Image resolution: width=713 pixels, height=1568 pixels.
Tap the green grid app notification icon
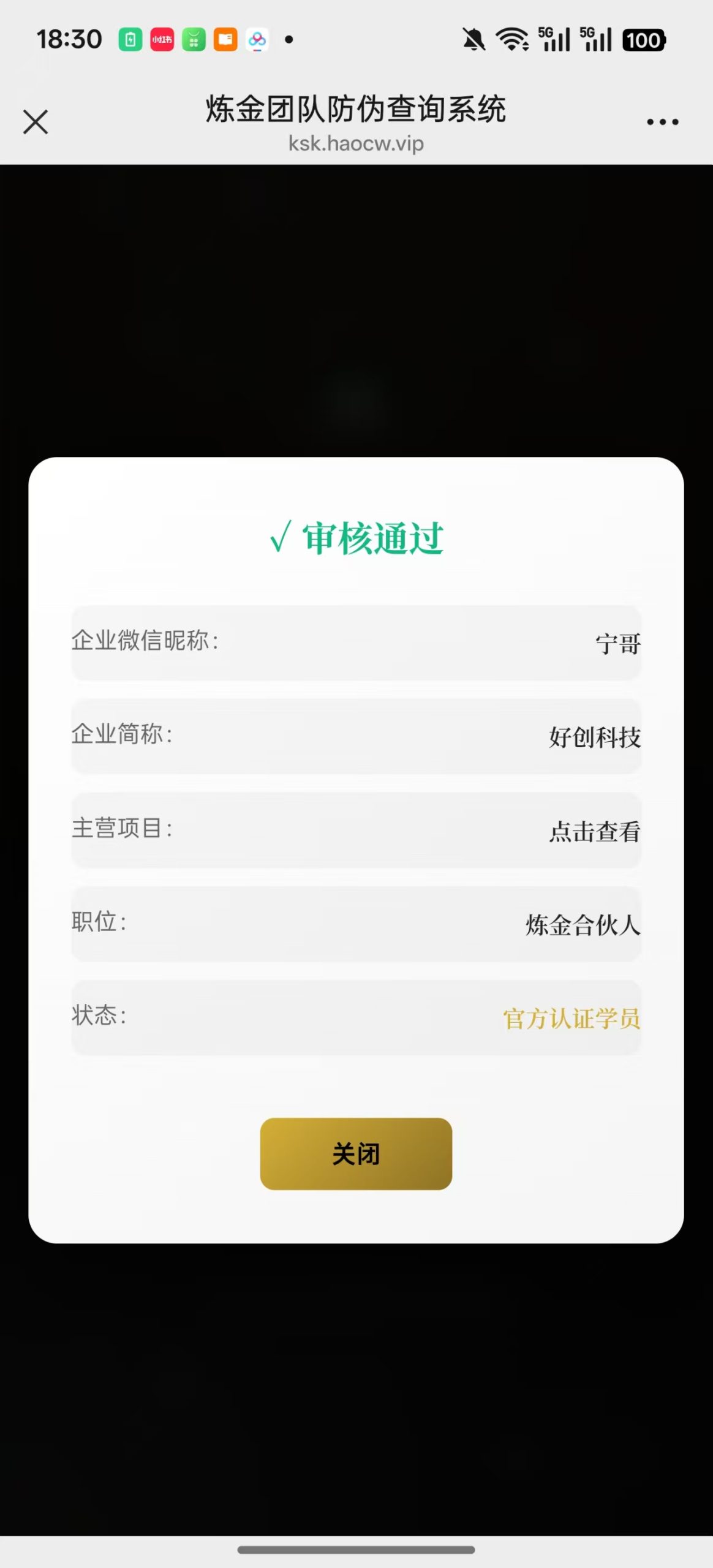click(x=194, y=39)
